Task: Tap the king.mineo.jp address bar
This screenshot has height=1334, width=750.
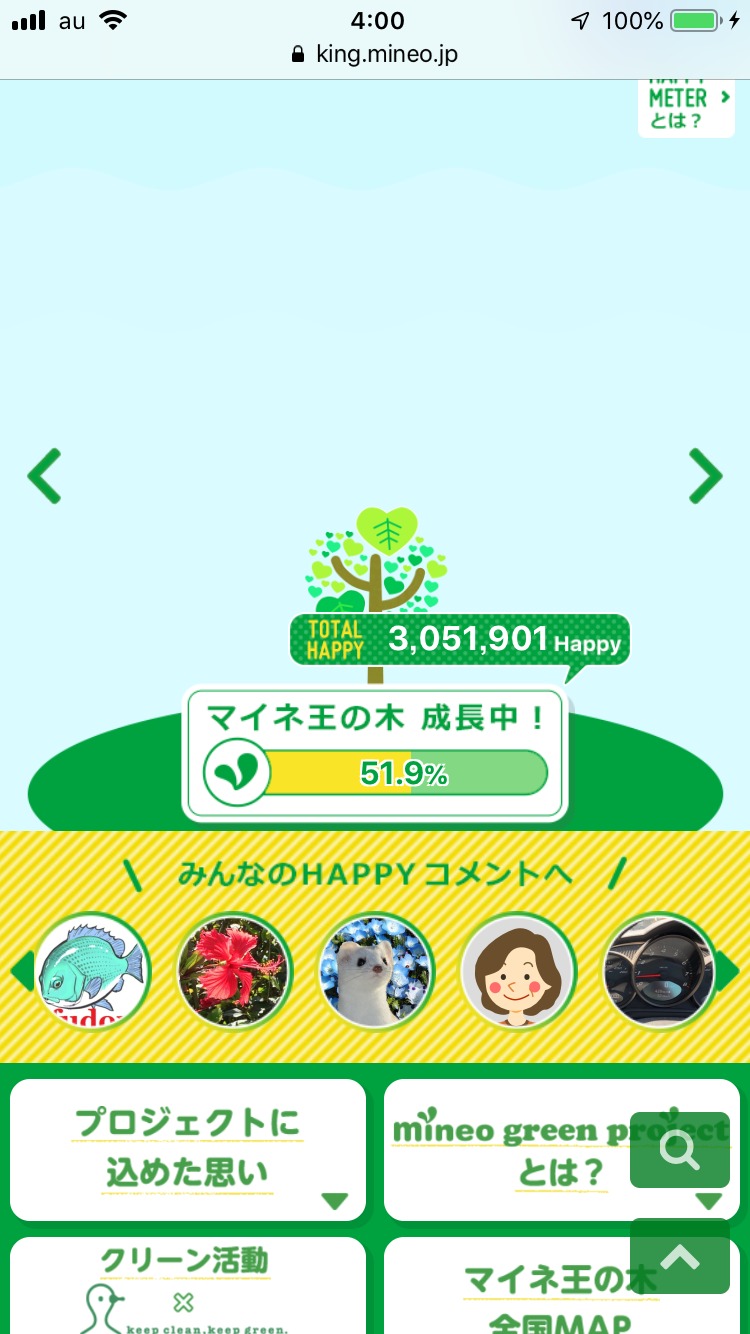Action: [x=375, y=54]
